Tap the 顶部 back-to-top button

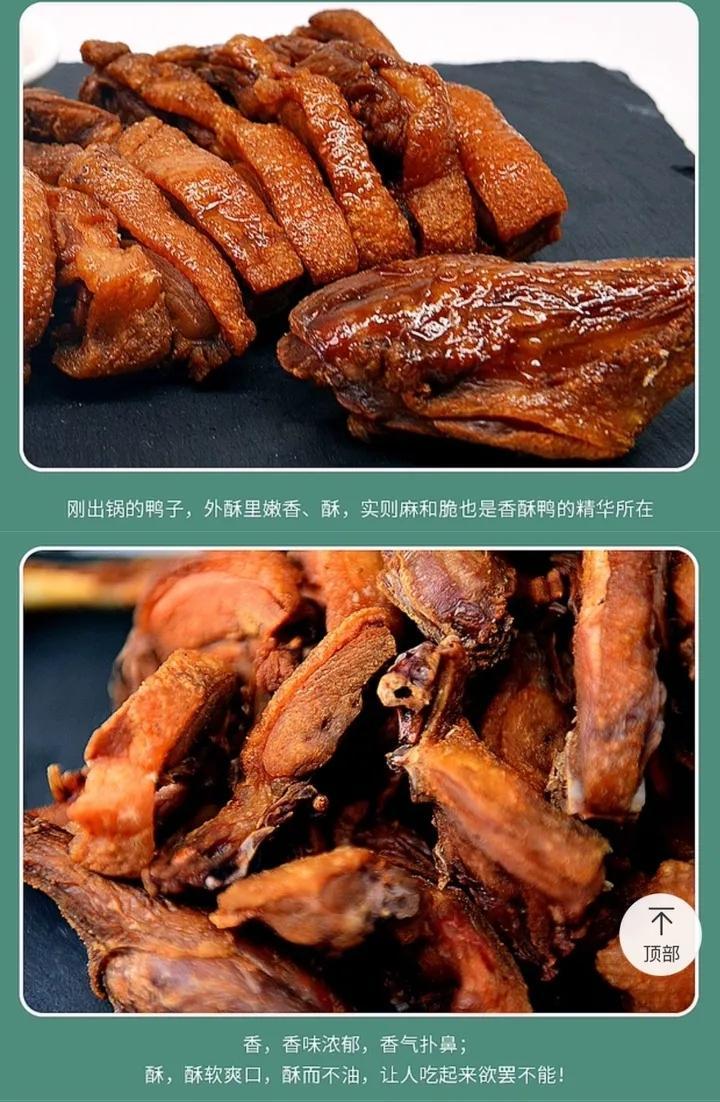point(660,934)
